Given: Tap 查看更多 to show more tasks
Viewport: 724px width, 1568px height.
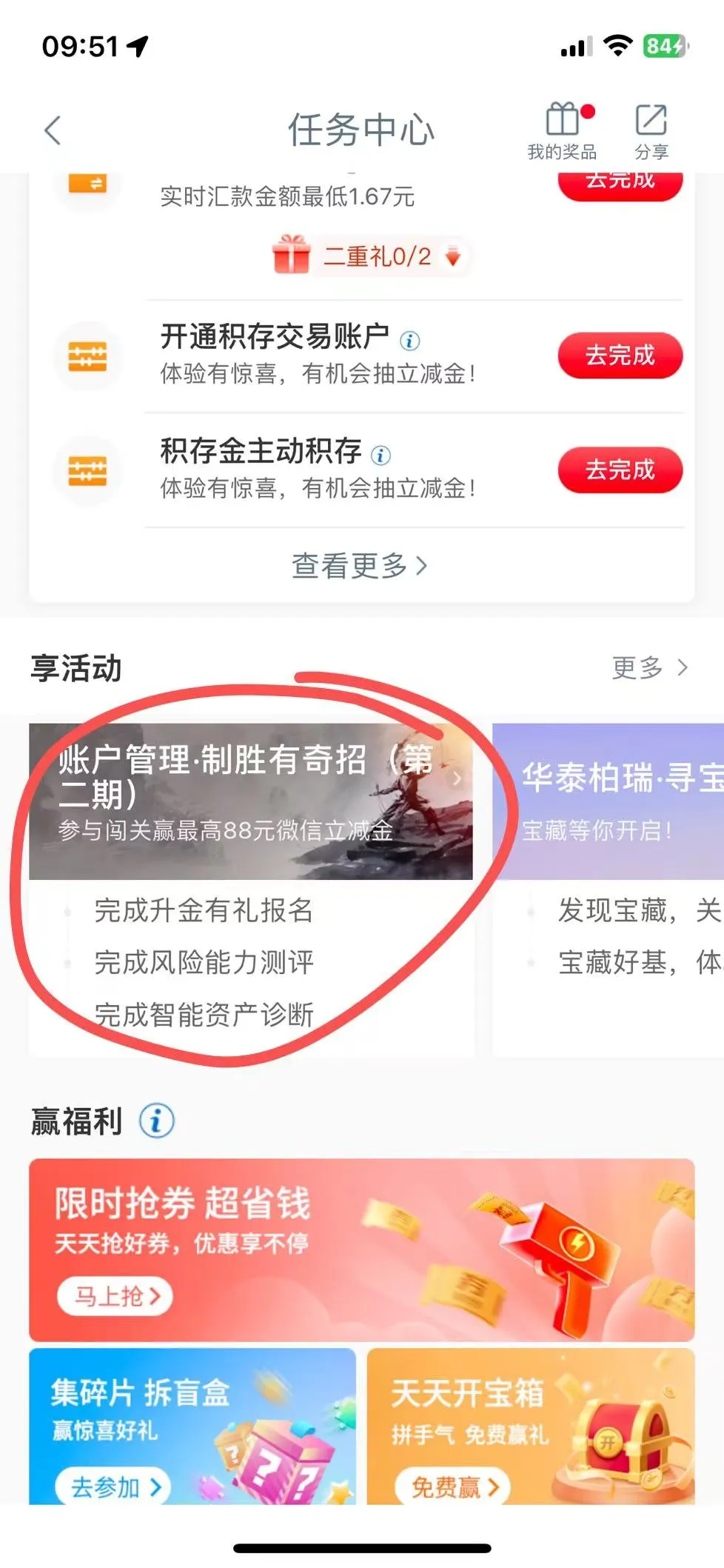Looking at the screenshot, I should [360, 566].
